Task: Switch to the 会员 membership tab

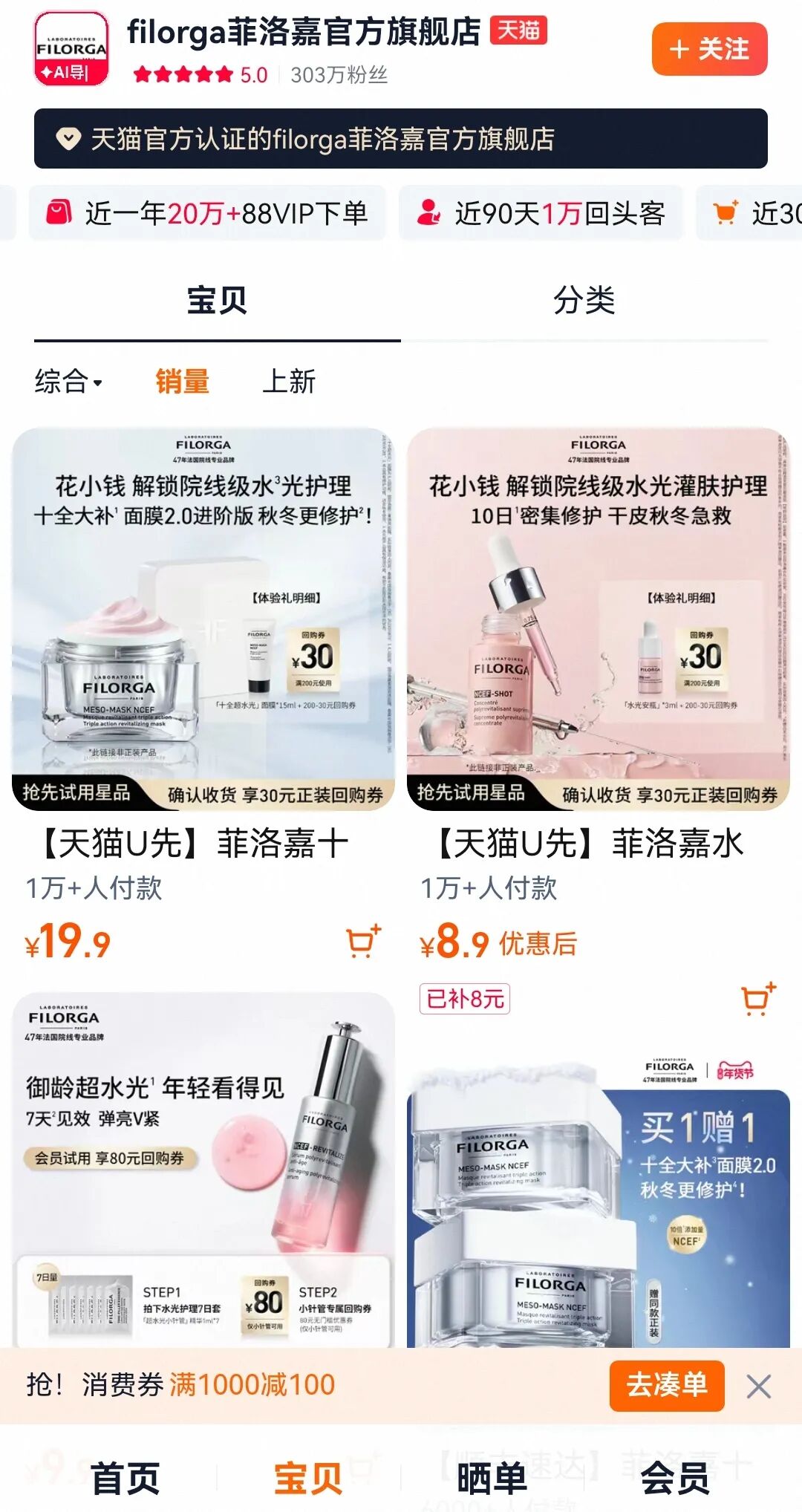Action: coord(675,1478)
